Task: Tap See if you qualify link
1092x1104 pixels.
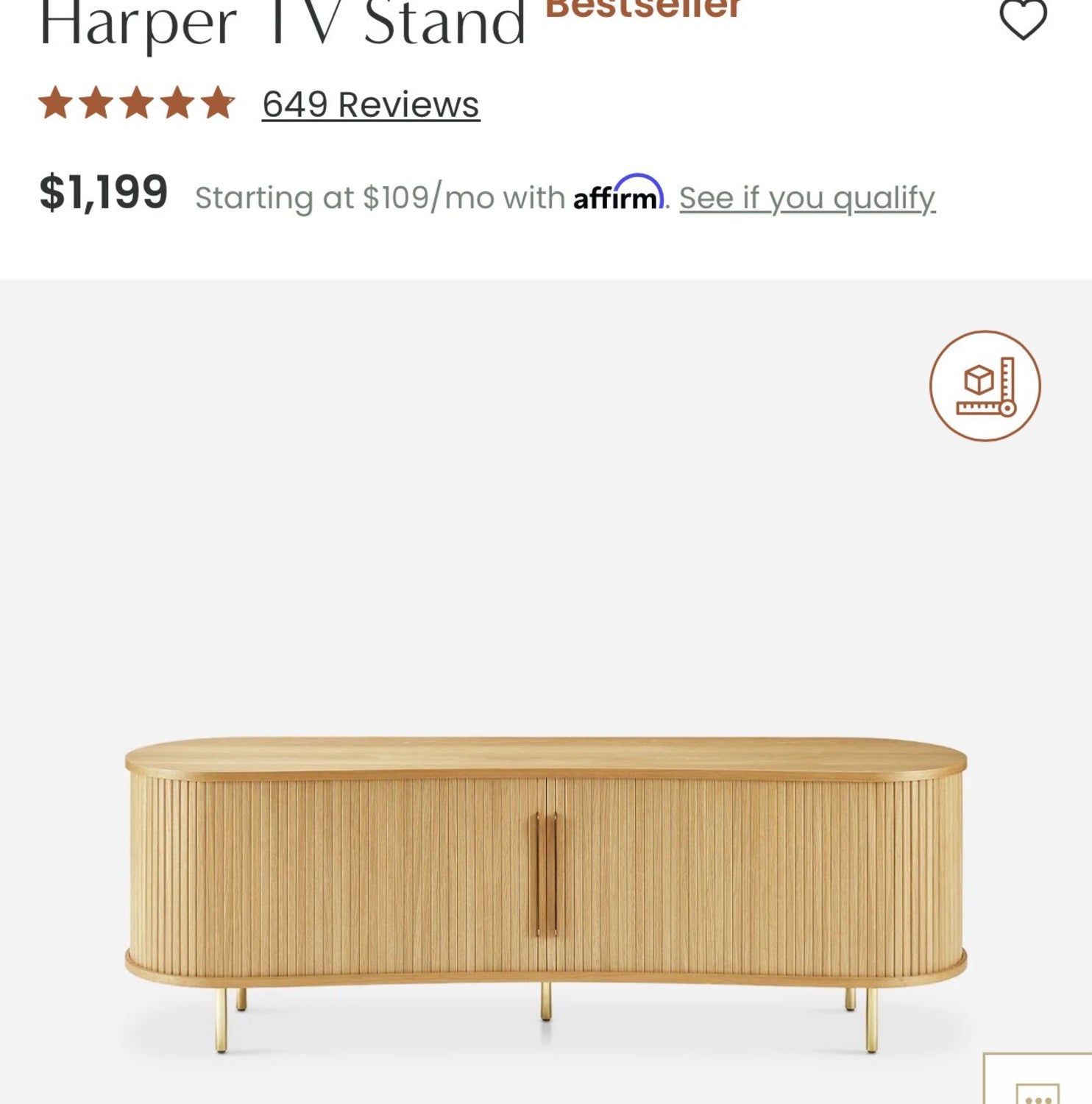Action: [x=806, y=198]
